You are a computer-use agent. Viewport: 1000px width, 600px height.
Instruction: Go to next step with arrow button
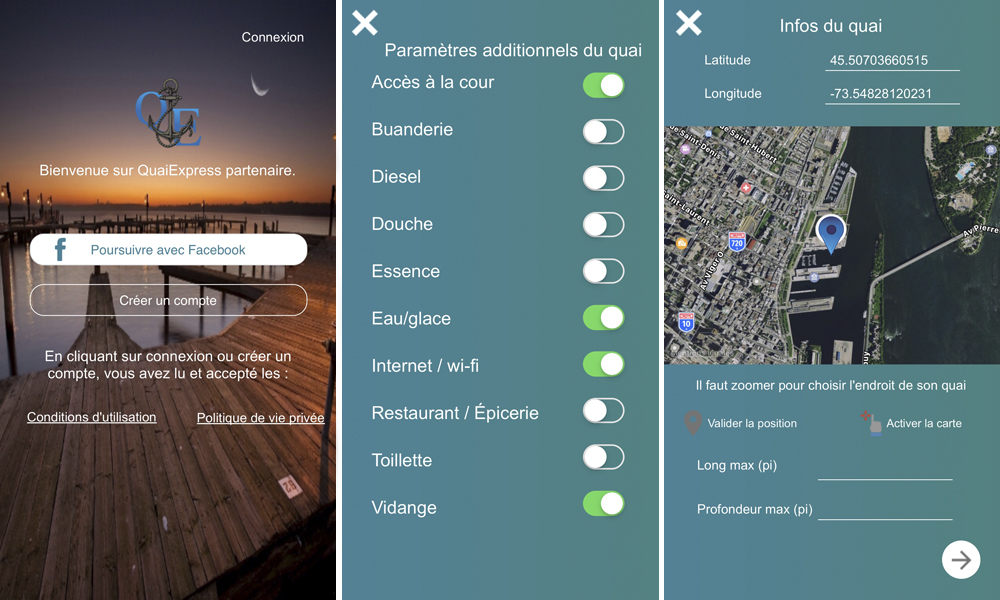tap(960, 560)
